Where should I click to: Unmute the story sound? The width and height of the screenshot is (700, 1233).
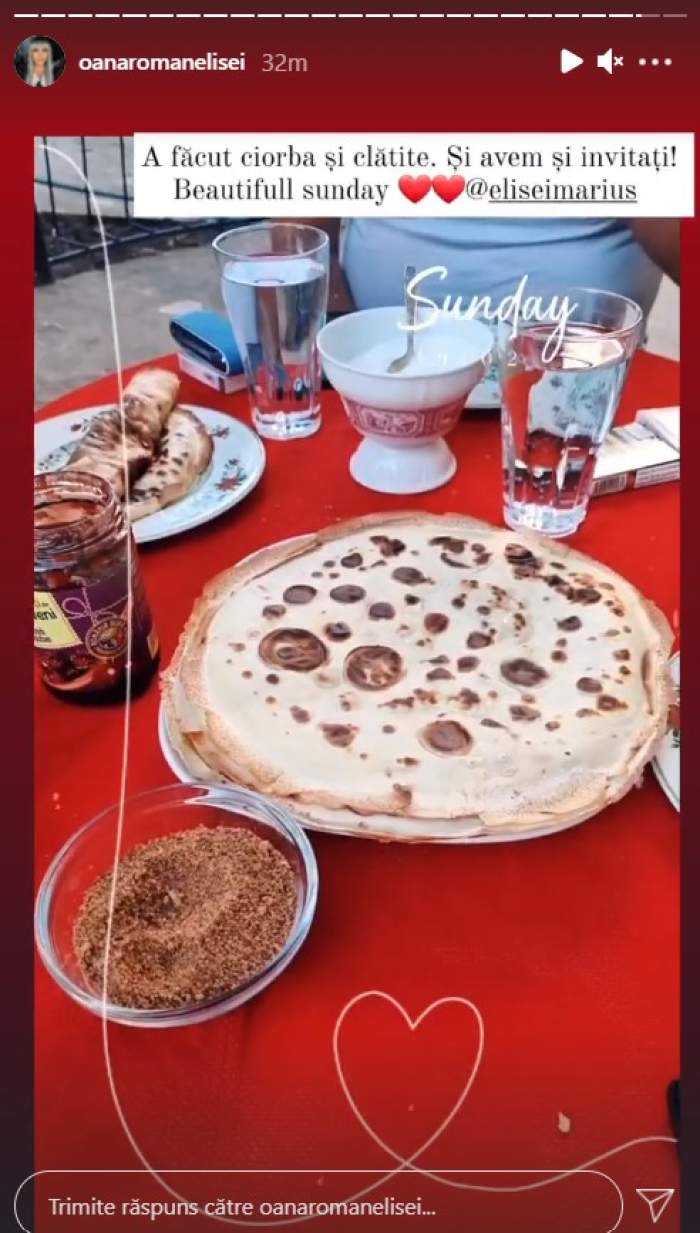coord(610,62)
